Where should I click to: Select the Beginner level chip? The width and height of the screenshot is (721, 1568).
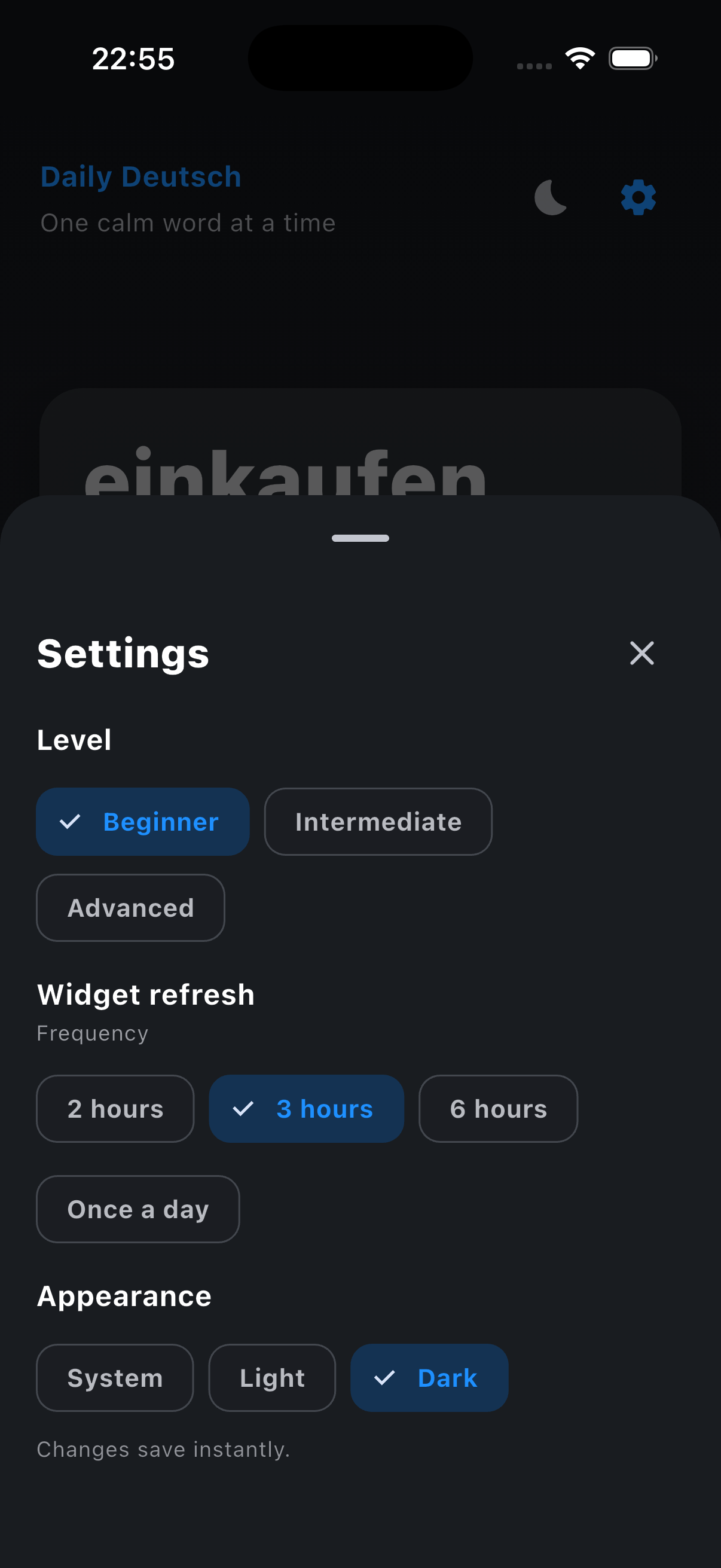tap(143, 822)
